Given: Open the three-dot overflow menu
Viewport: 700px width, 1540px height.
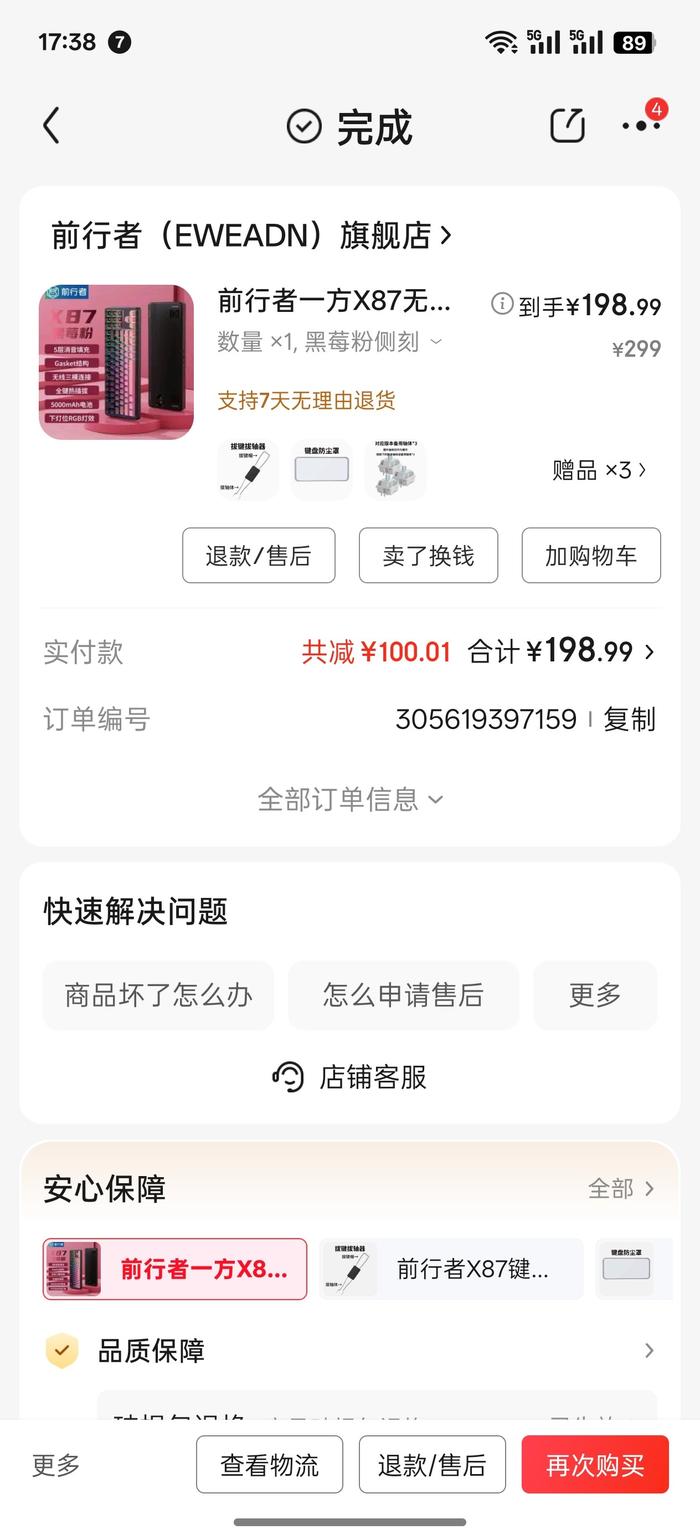Looking at the screenshot, I should 641,125.
